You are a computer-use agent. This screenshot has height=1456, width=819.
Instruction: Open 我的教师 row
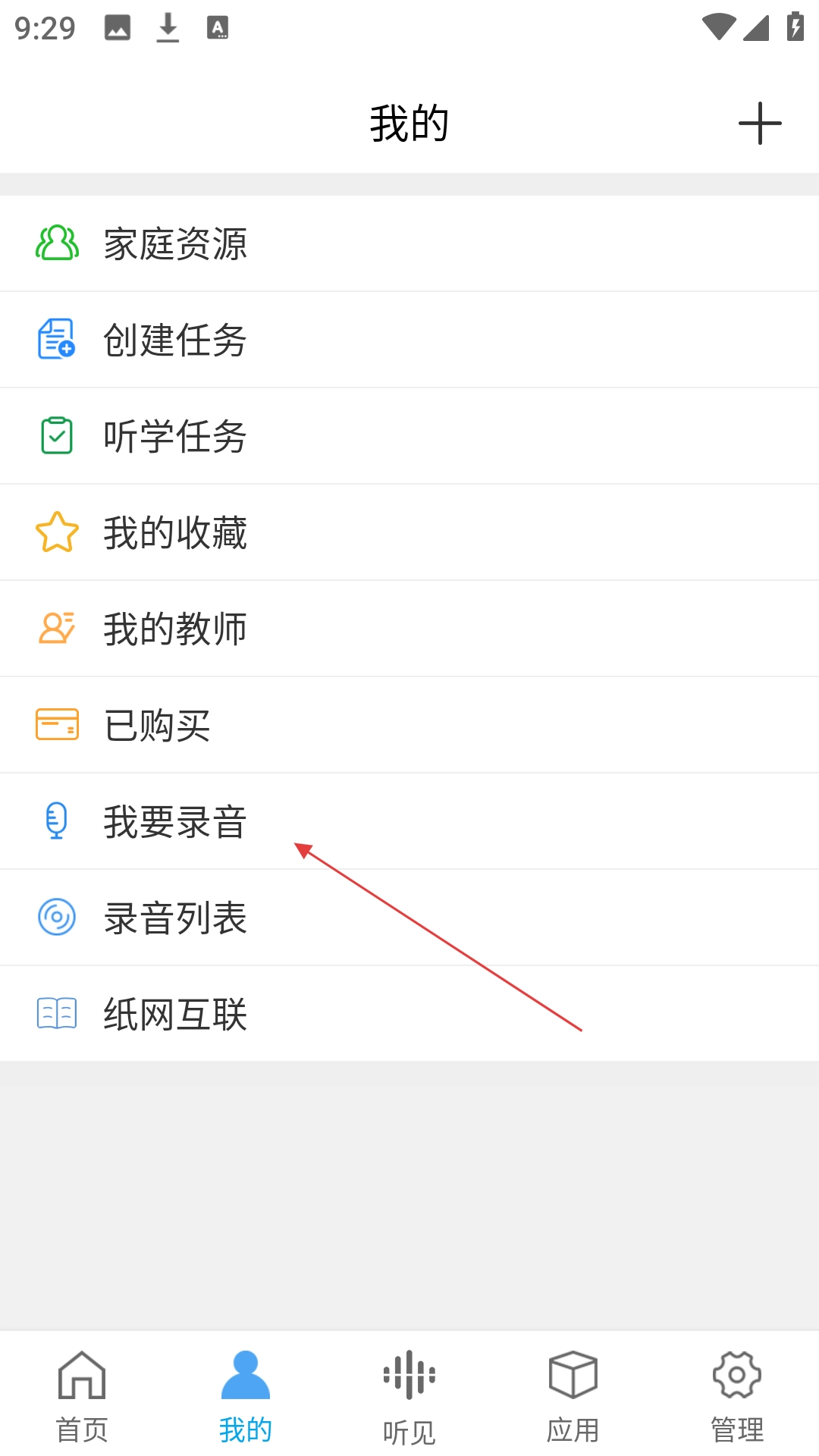point(174,629)
